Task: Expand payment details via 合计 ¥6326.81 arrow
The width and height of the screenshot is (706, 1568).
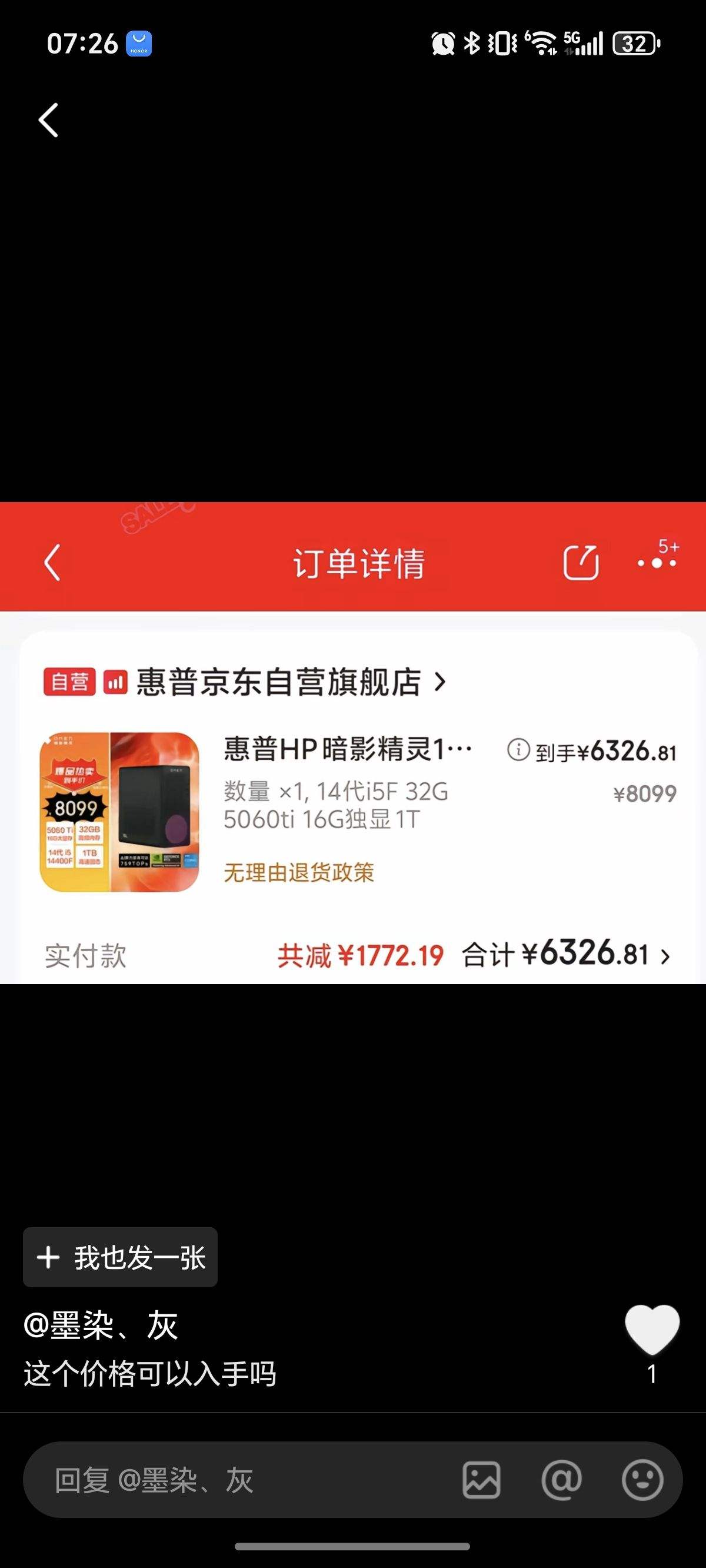Action: pos(664,955)
